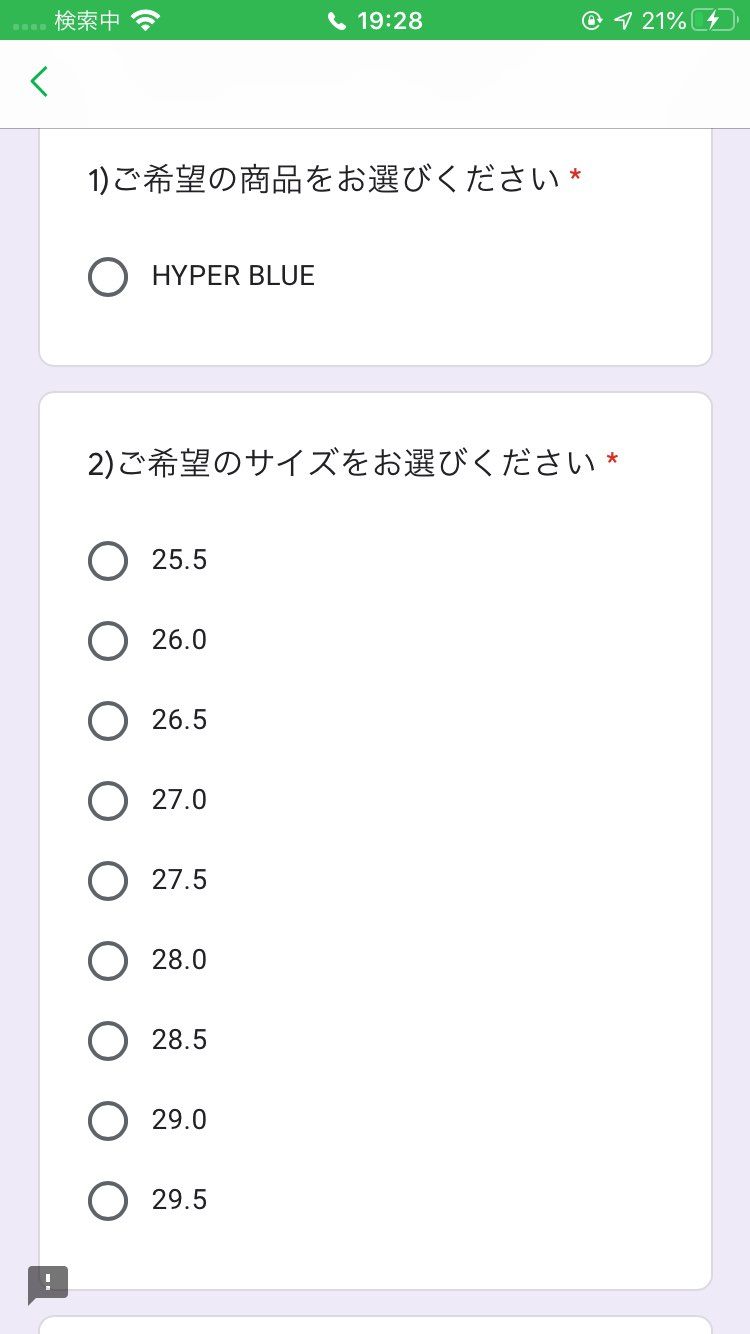Choose size 27.0
The height and width of the screenshot is (1334, 750).
point(108,801)
